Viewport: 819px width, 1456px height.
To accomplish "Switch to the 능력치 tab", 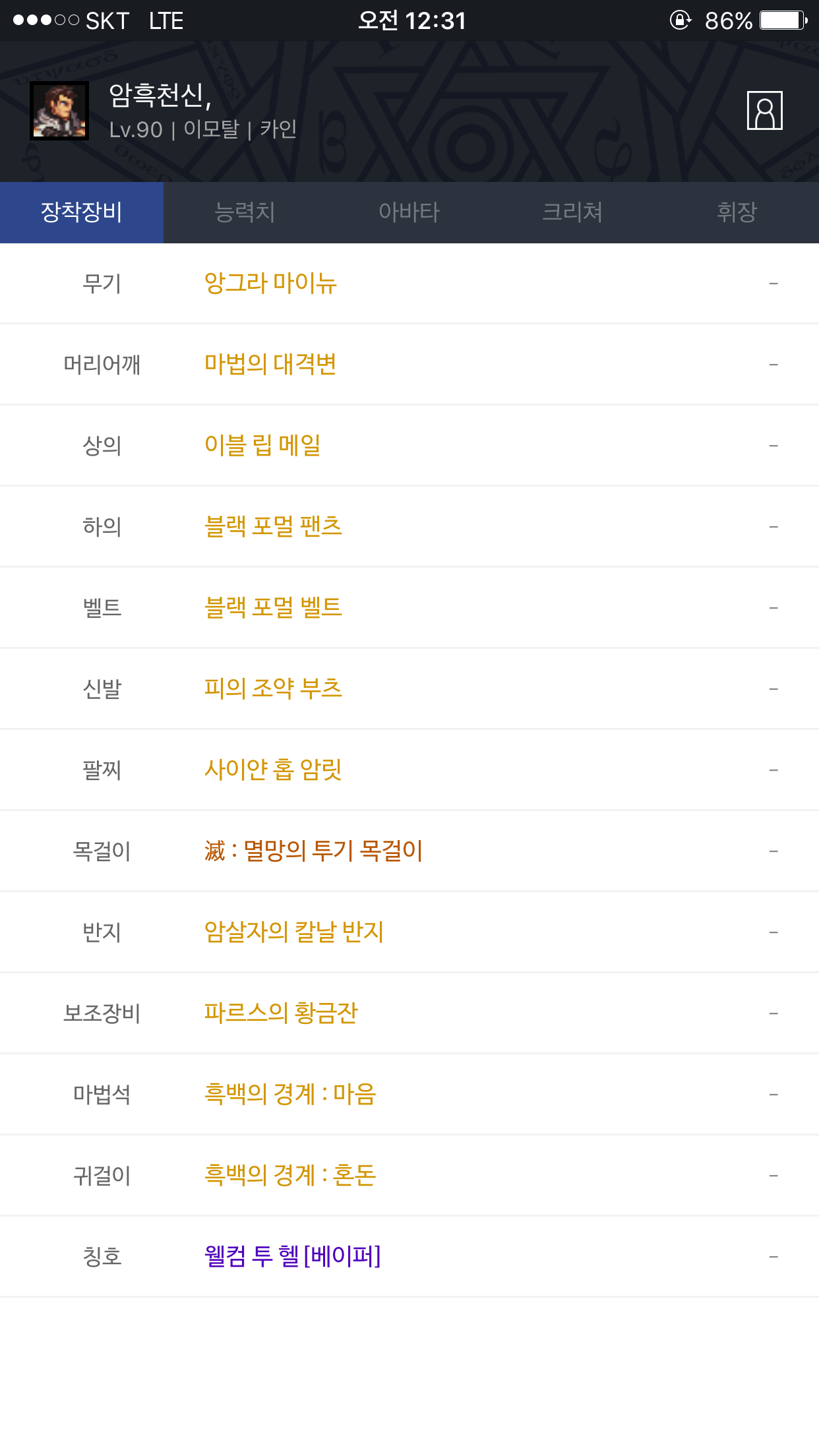I will (245, 212).
